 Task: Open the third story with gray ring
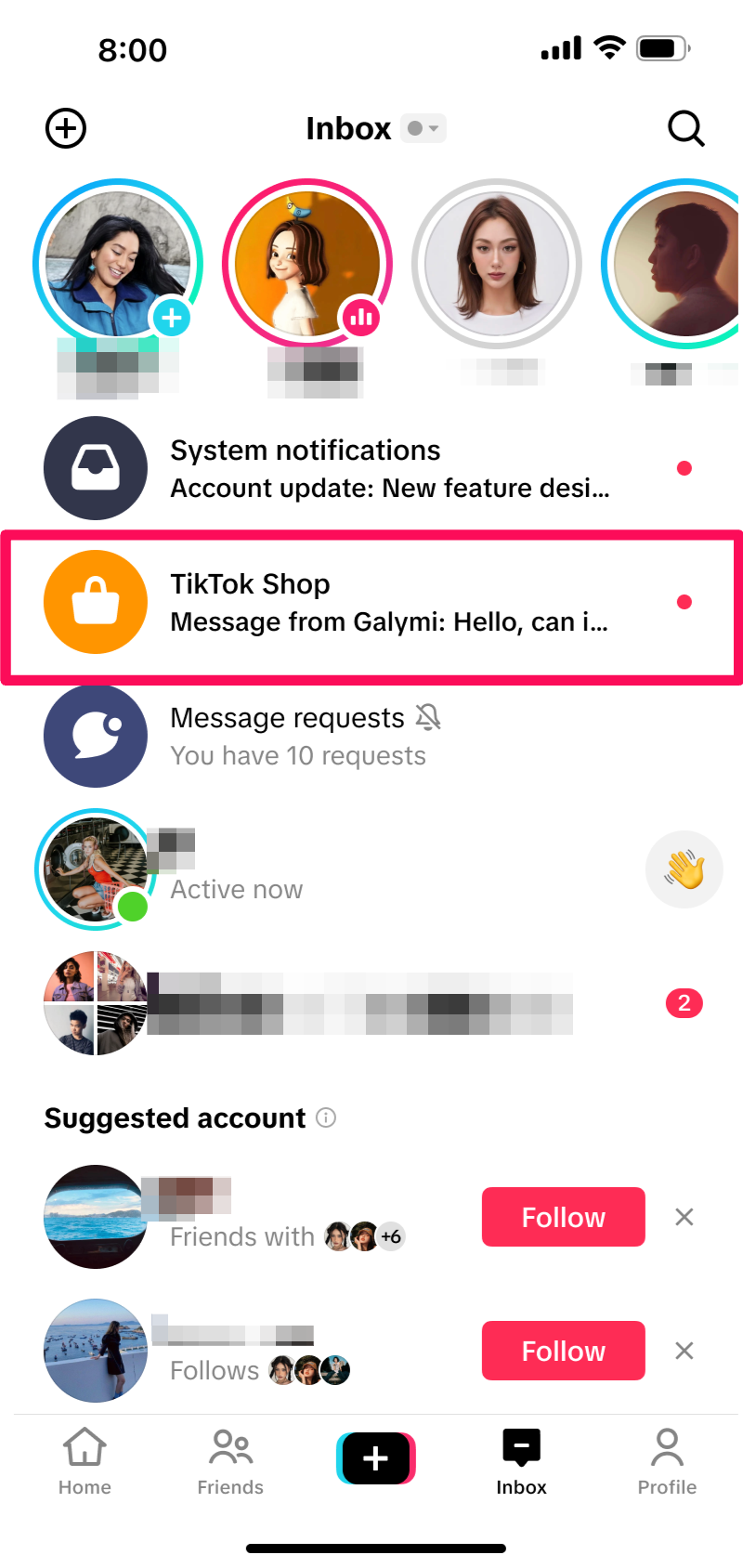click(497, 264)
